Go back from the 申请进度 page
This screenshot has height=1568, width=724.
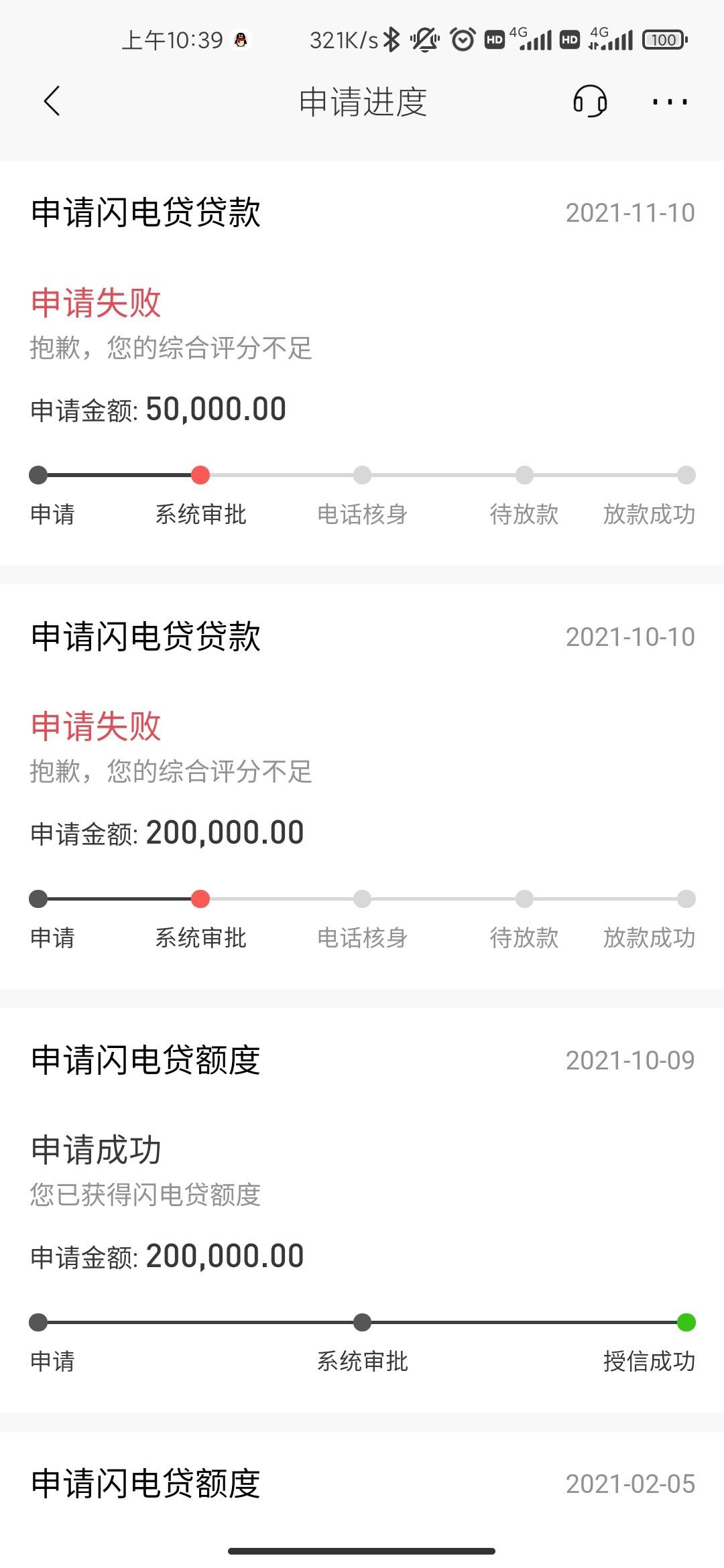tap(52, 101)
